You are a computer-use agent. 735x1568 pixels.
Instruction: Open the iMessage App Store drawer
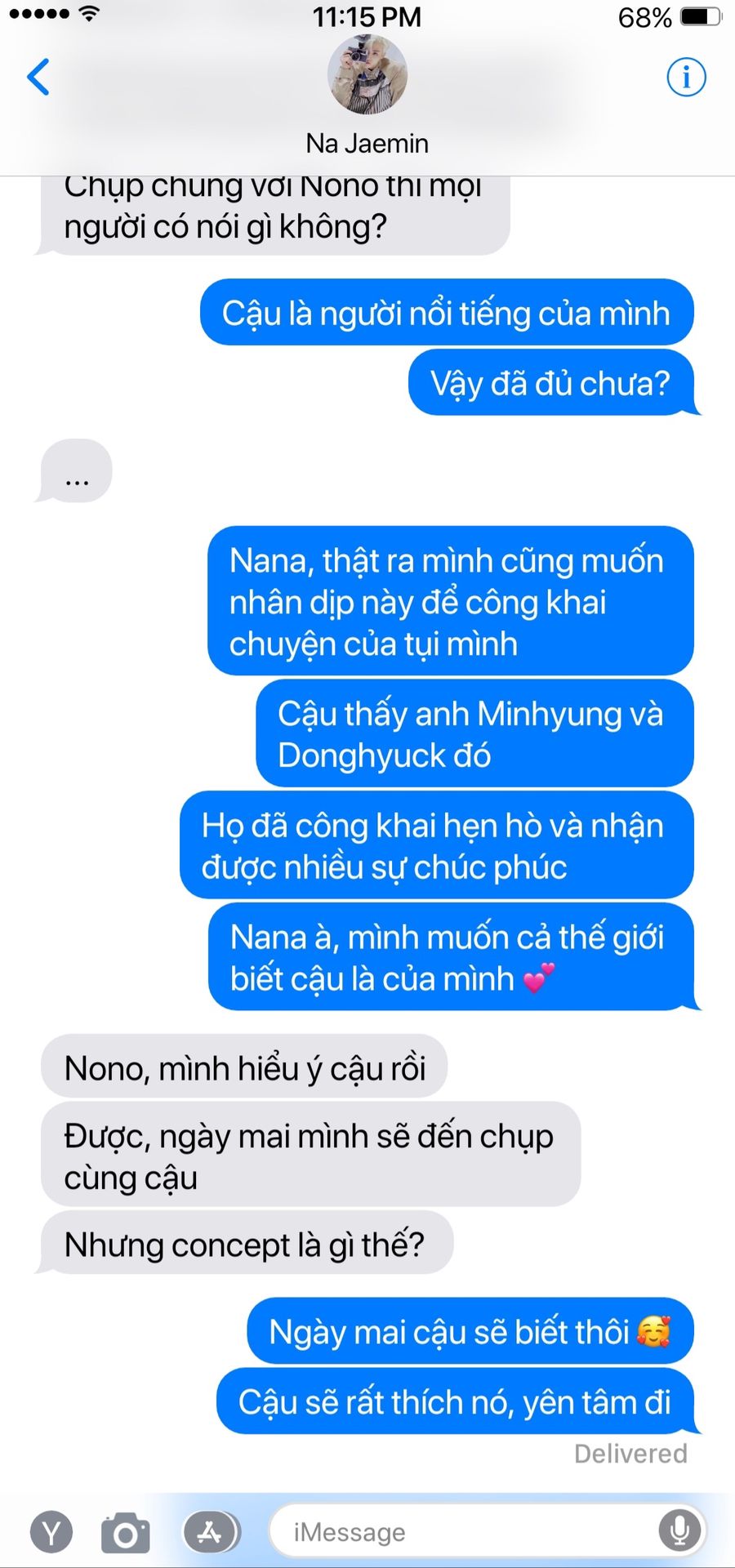(211, 1532)
